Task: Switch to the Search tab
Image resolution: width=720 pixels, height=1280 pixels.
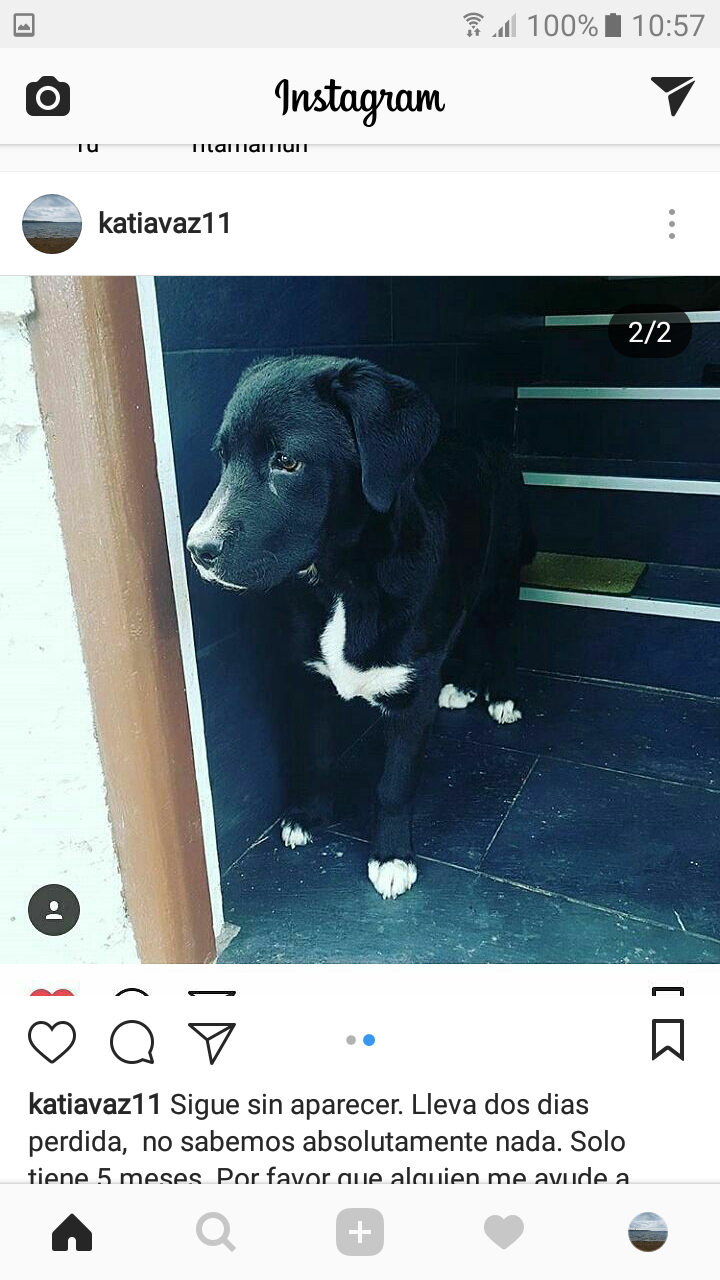Action: (x=216, y=1232)
